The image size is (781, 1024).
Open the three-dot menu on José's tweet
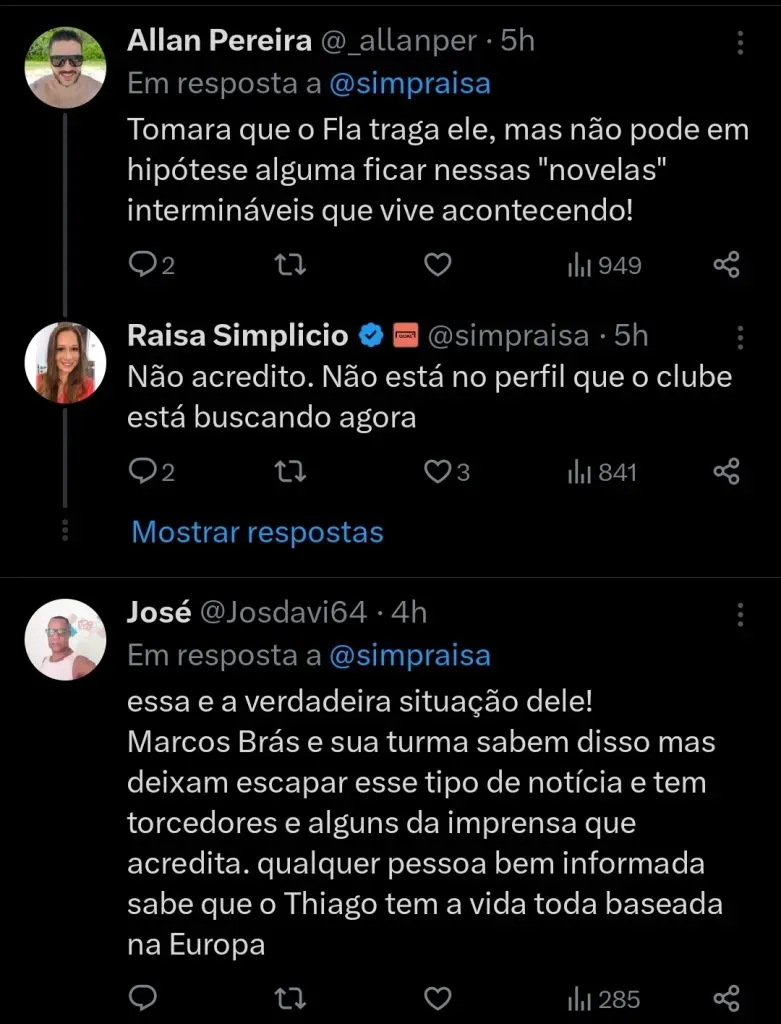tap(740, 615)
